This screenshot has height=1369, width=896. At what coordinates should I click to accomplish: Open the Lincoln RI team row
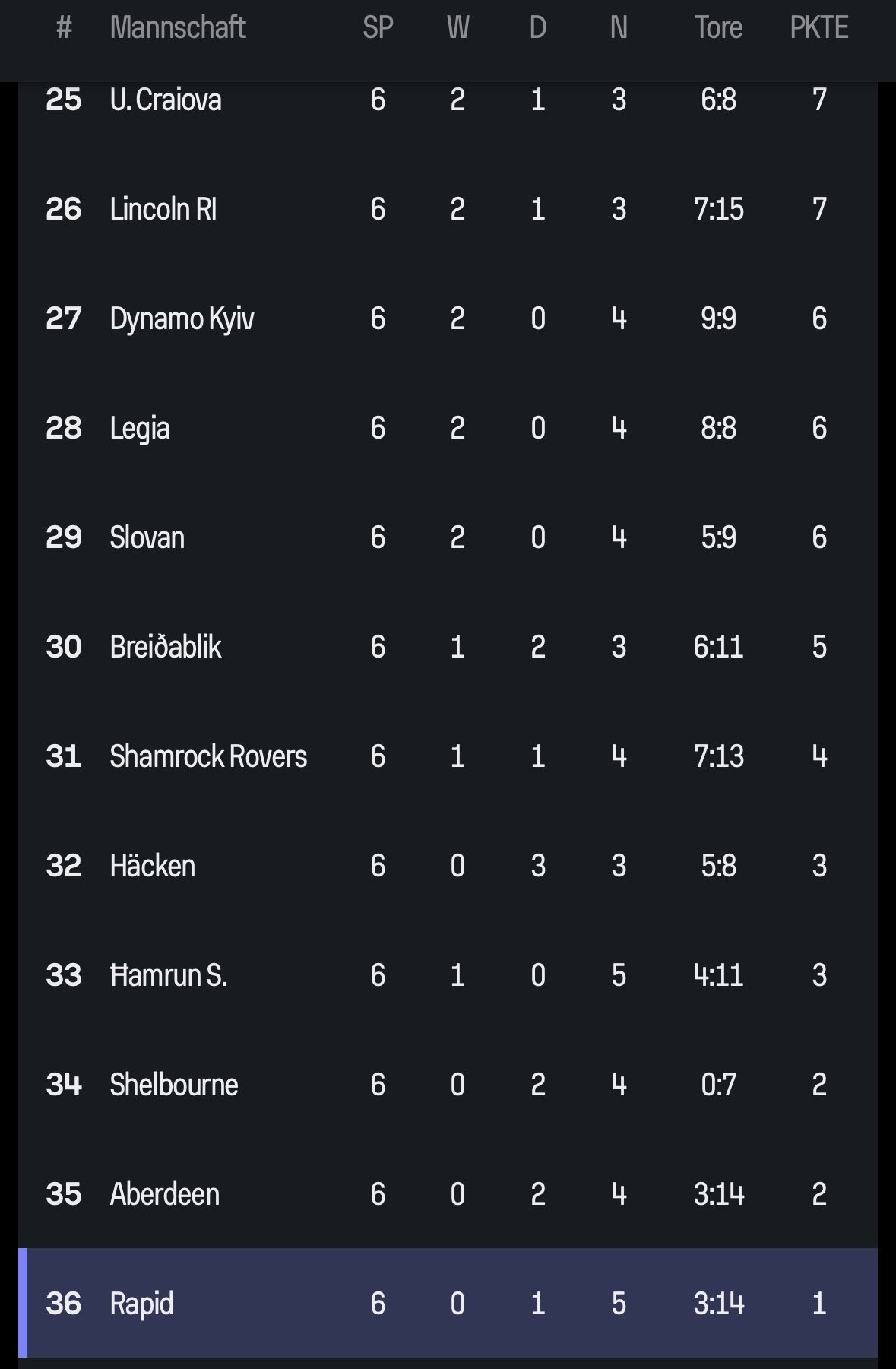(163, 209)
